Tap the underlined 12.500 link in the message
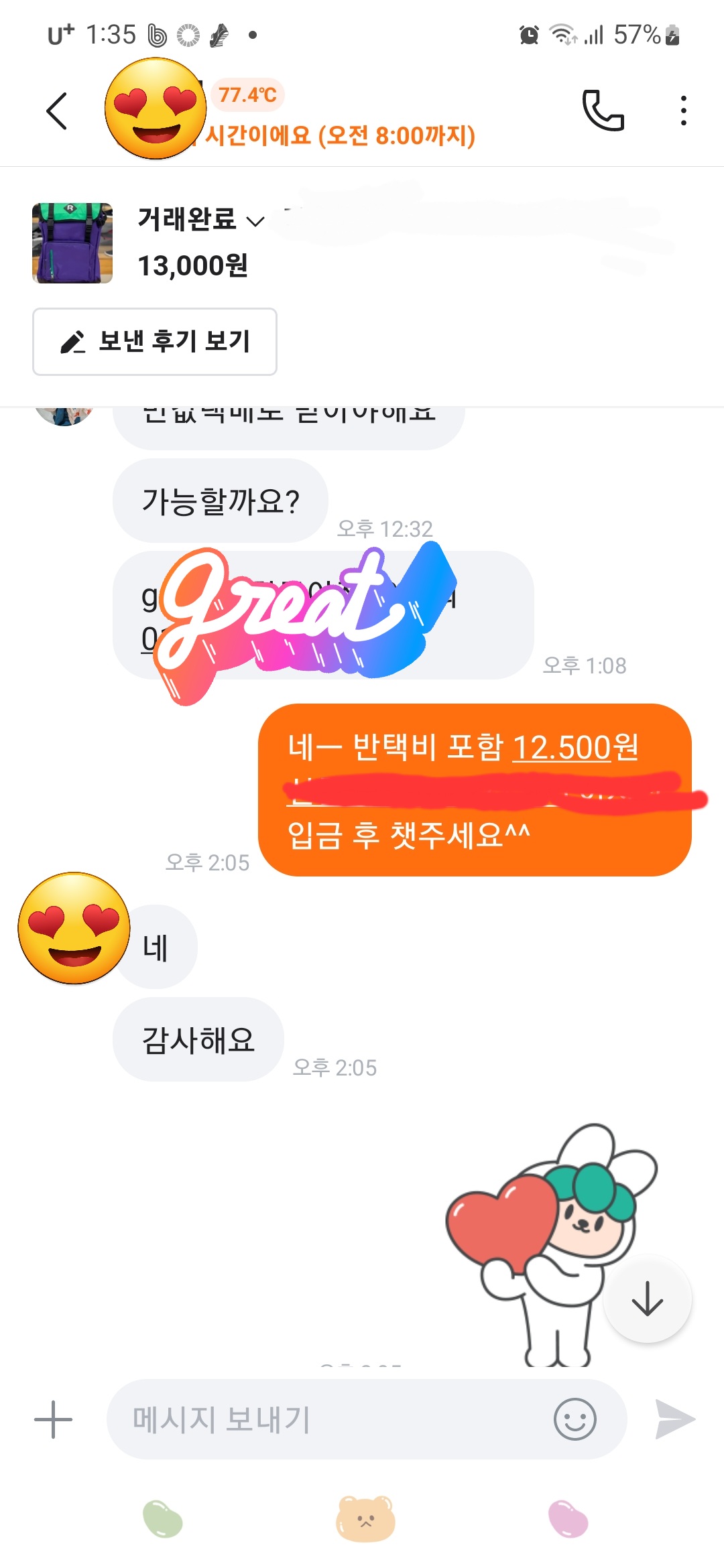This screenshot has height=1568, width=724. click(562, 747)
